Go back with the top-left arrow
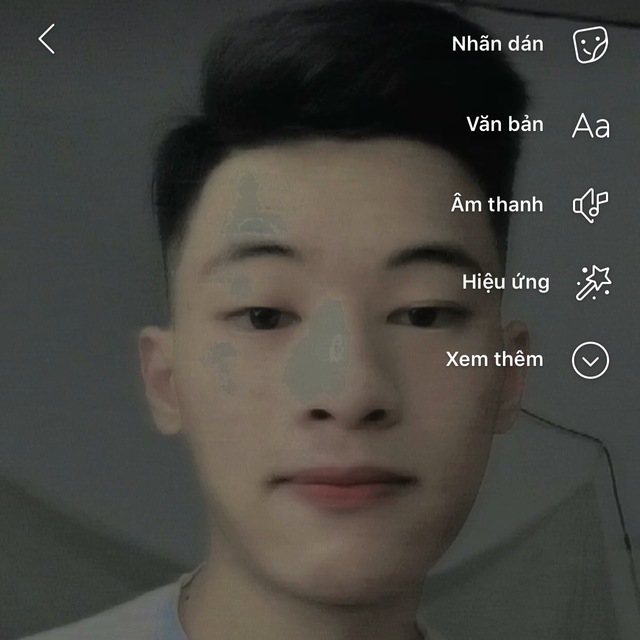The image size is (640, 640). pyautogui.click(x=46, y=40)
